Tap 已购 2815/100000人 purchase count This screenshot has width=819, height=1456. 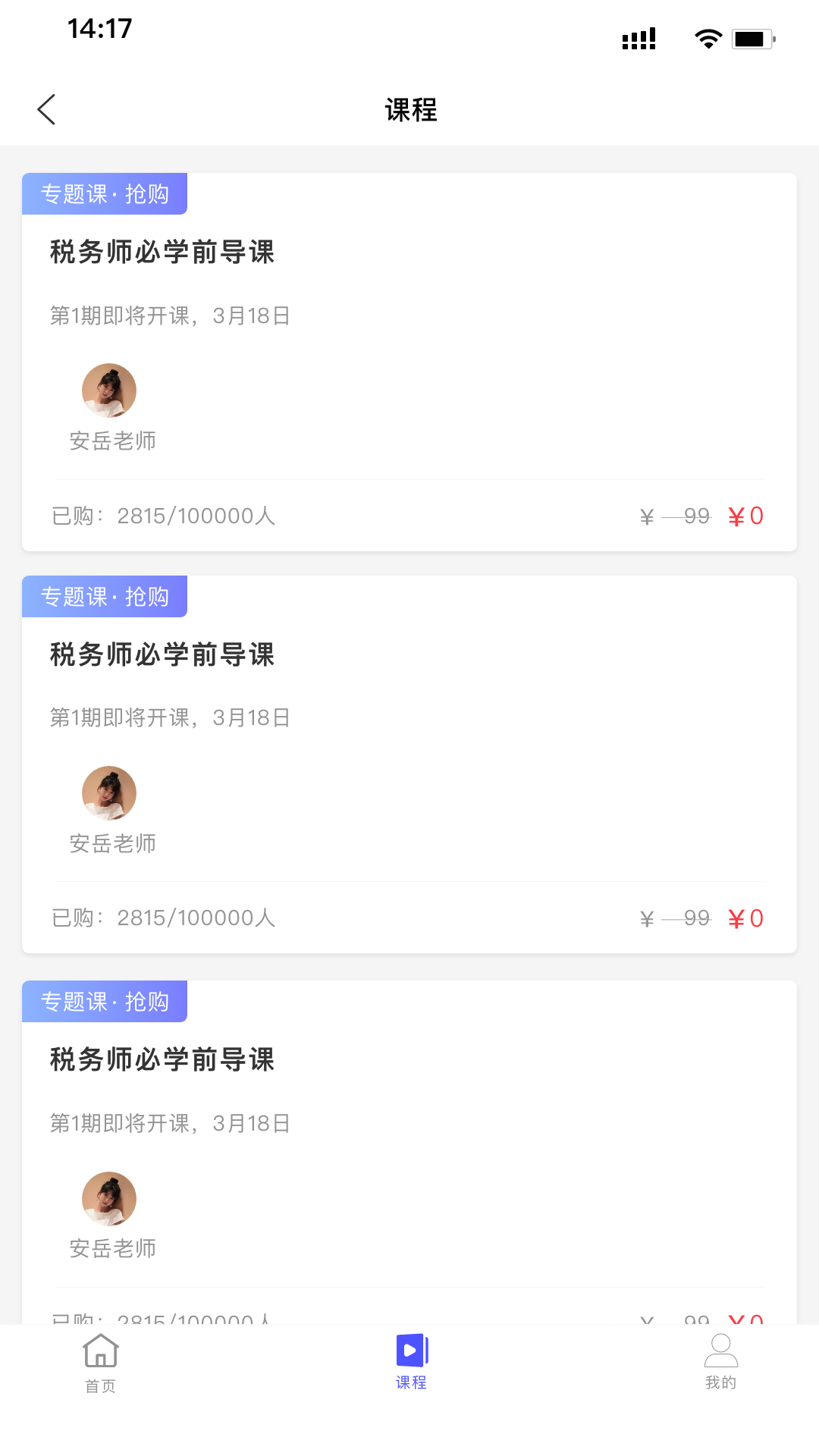[164, 516]
